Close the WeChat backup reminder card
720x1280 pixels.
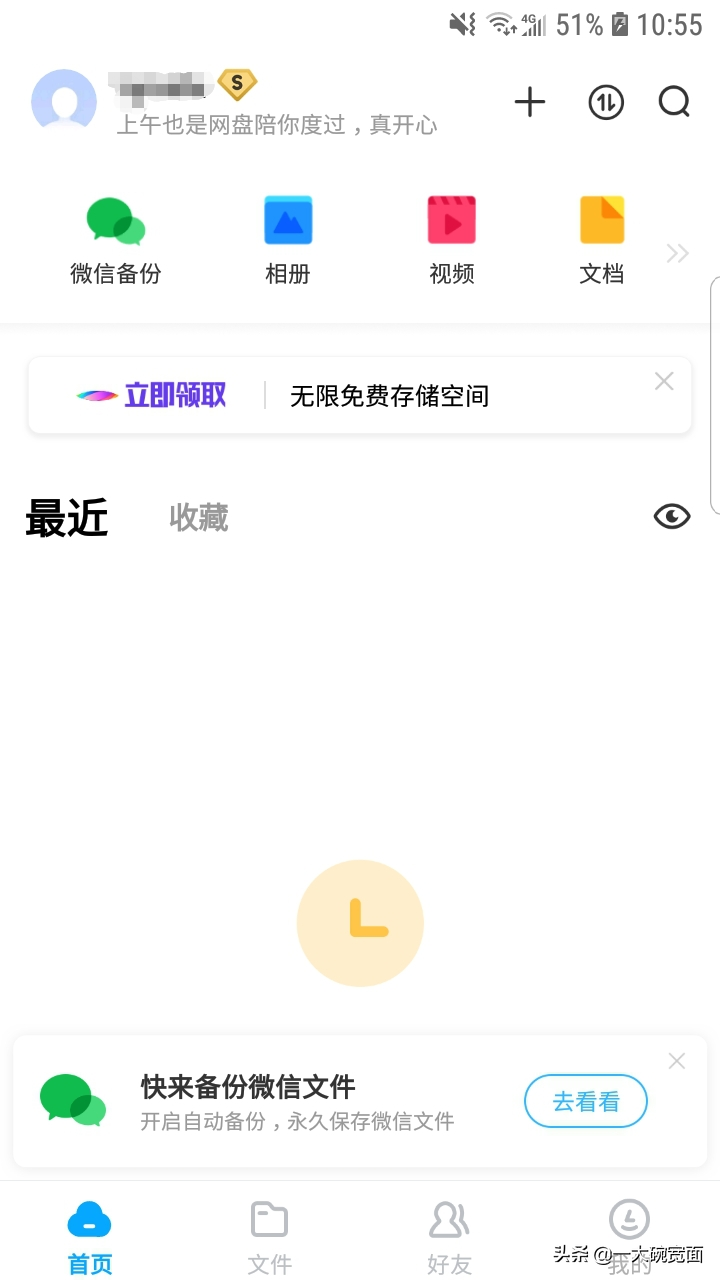point(676,1060)
